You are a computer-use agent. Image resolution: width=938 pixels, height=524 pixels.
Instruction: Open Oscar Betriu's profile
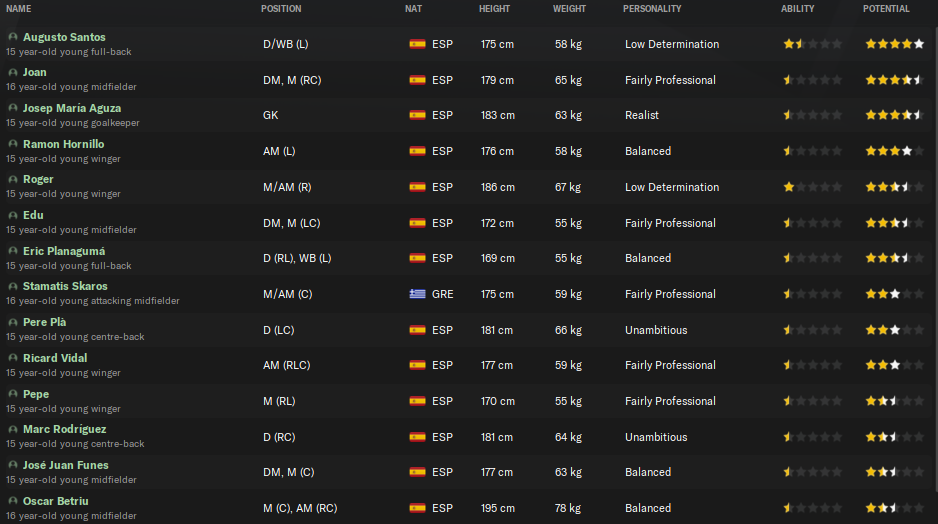(56, 501)
